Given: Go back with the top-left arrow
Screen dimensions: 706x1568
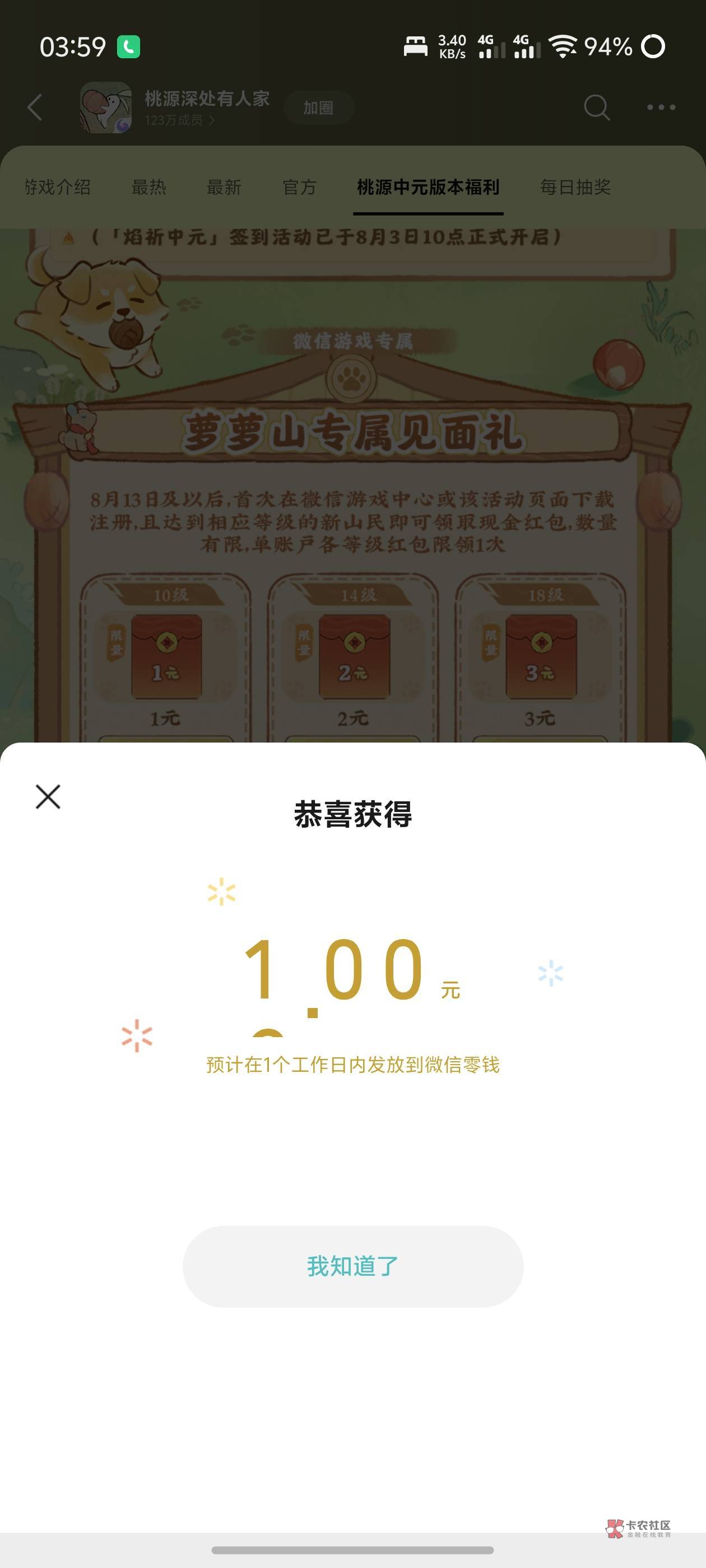Looking at the screenshot, I should pos(35,108).
